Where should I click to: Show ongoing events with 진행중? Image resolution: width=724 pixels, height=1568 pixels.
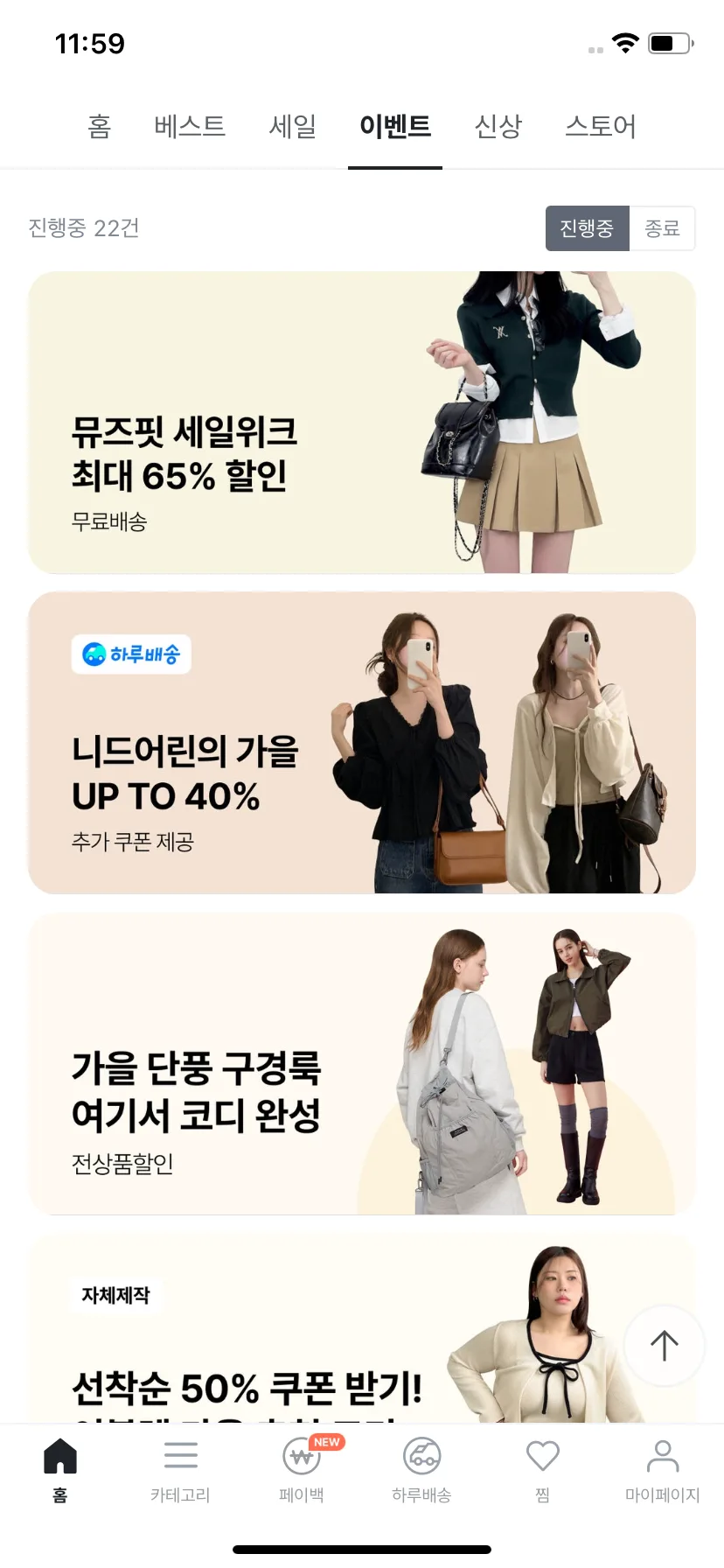click(x=587, y=228)
